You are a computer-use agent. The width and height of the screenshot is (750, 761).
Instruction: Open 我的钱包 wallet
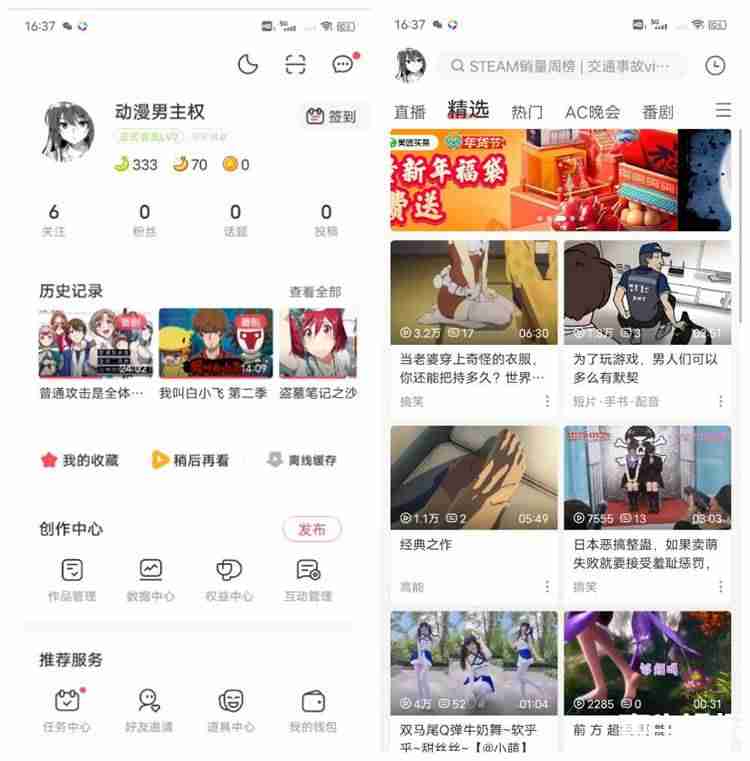313,710
